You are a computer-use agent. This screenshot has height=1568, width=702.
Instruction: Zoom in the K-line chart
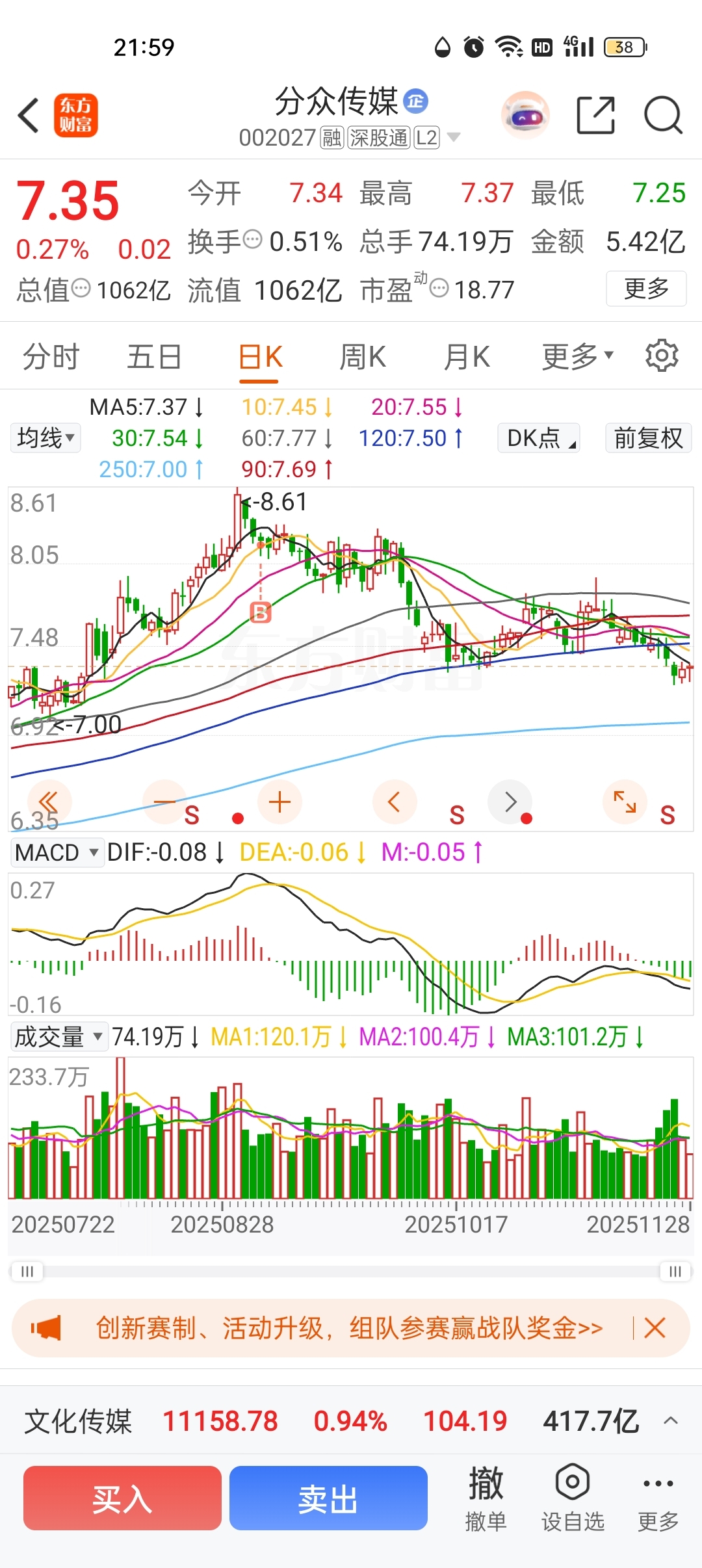tap(279, 802)
